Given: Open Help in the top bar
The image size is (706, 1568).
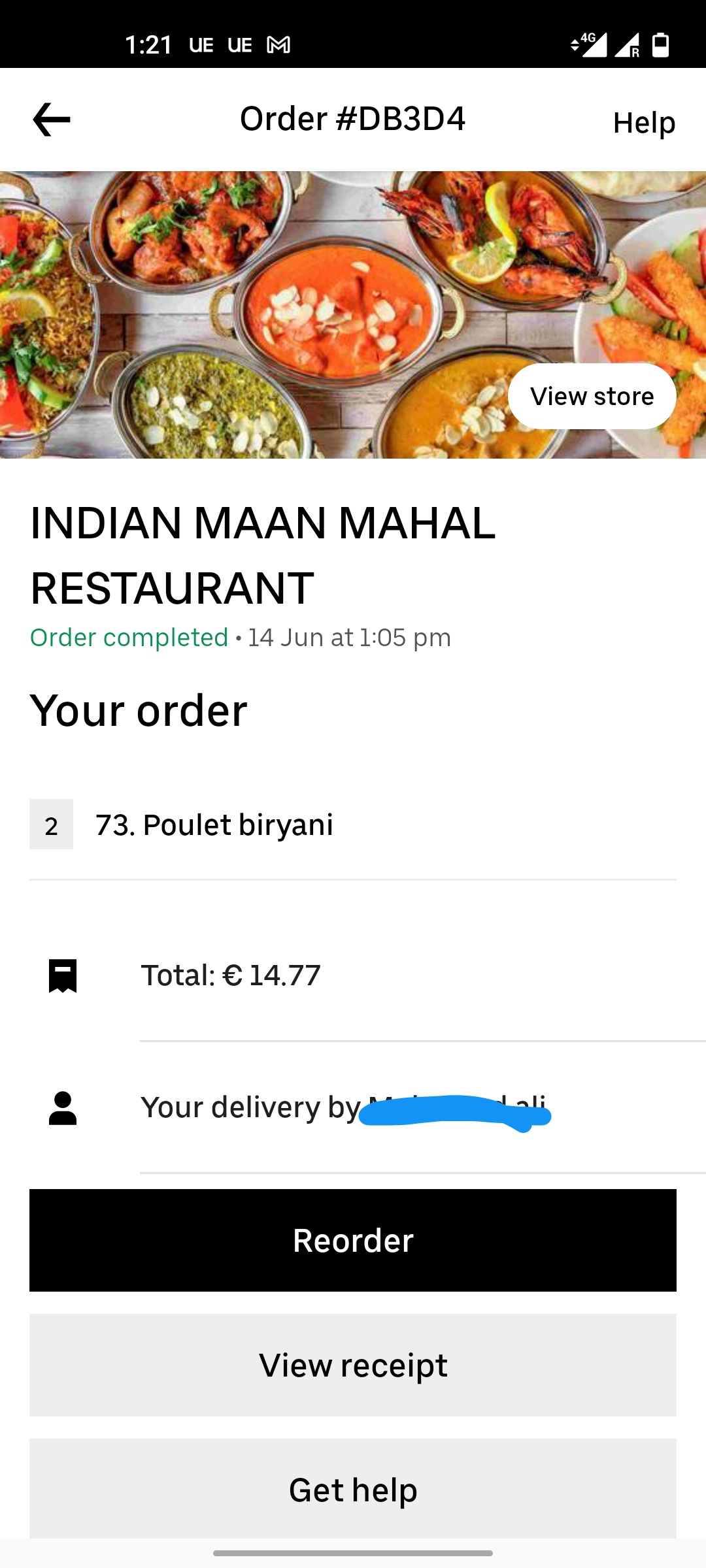Looking at the screenshot, I should coord(644,123).
